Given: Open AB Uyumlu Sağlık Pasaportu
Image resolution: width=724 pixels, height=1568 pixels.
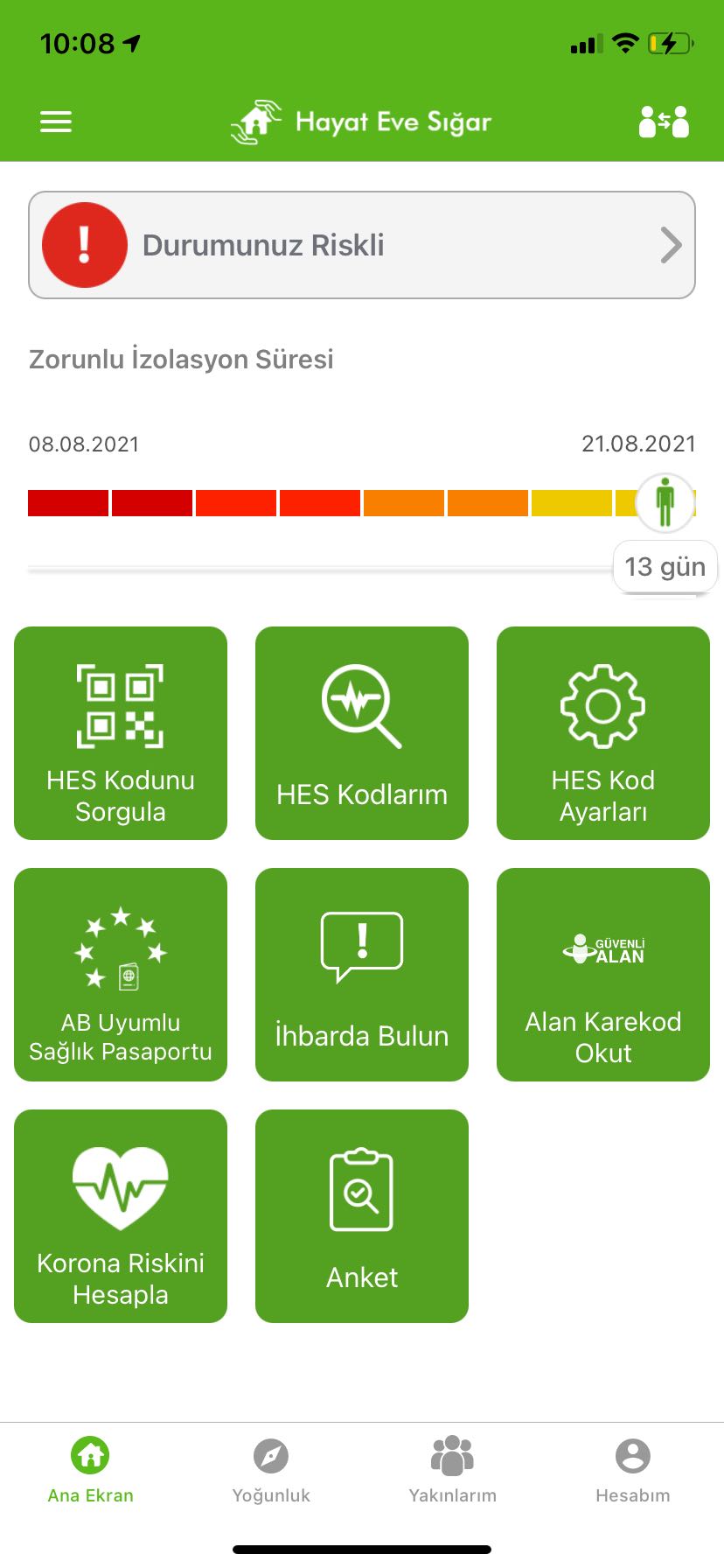Looking at the screenshot, I should (121, 975).
